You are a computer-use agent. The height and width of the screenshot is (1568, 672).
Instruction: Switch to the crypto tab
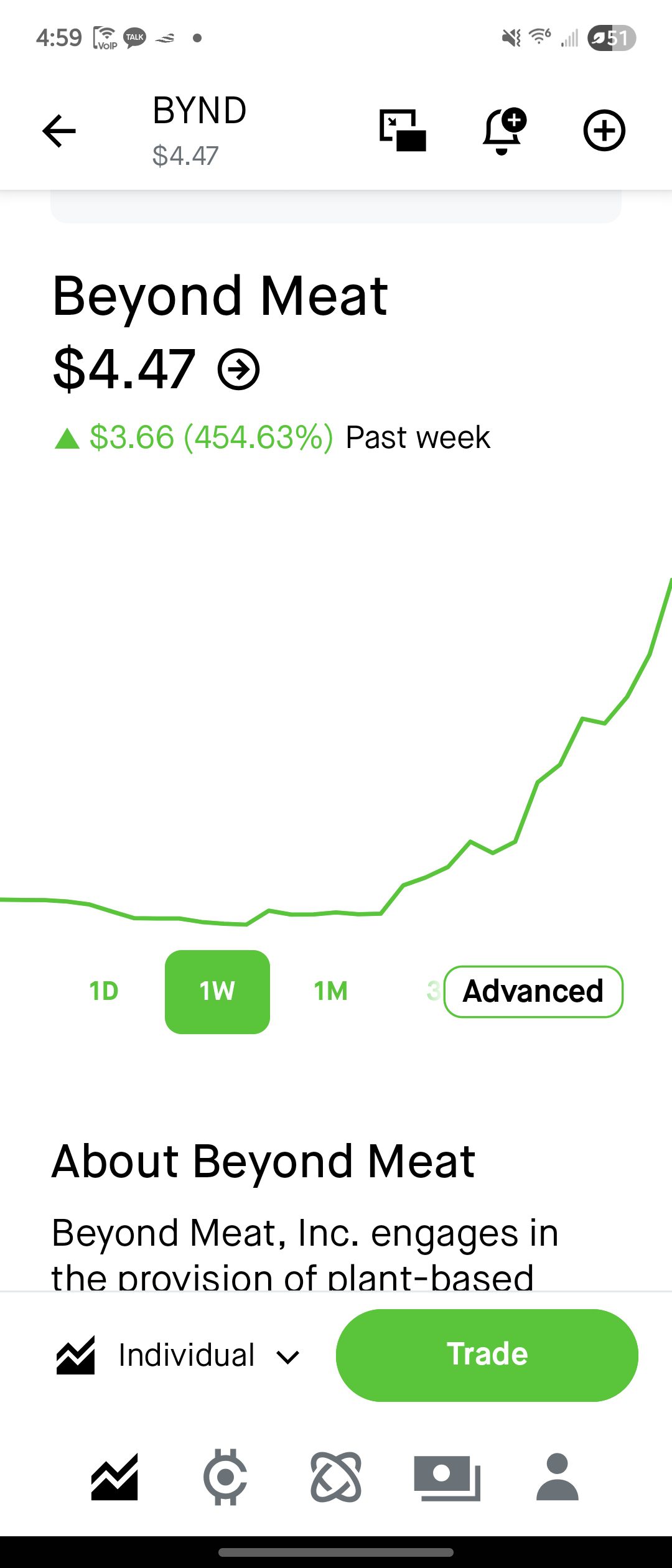[225, 1477]
